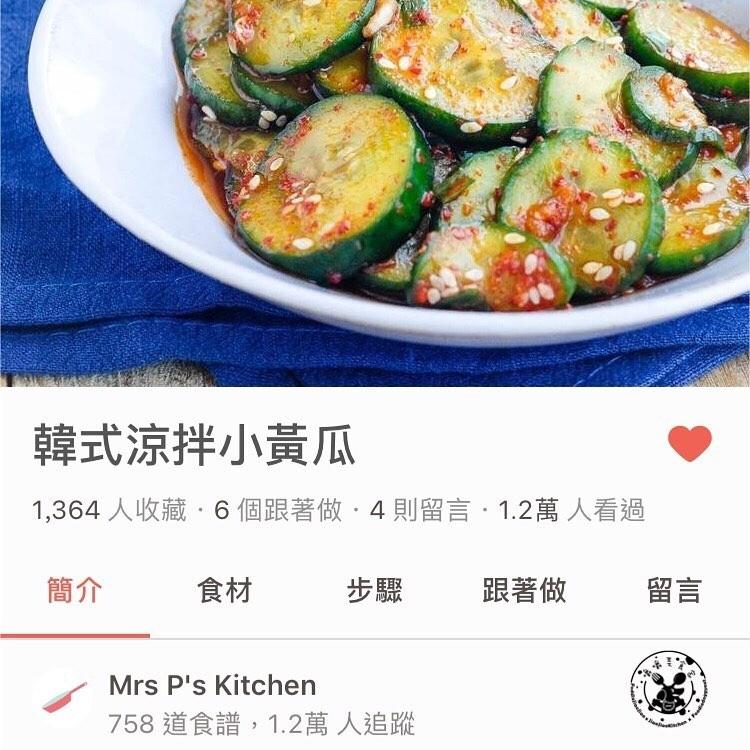750x750 pixels.
Task: View the 留言 tab
Action: (x=674, y=590)
